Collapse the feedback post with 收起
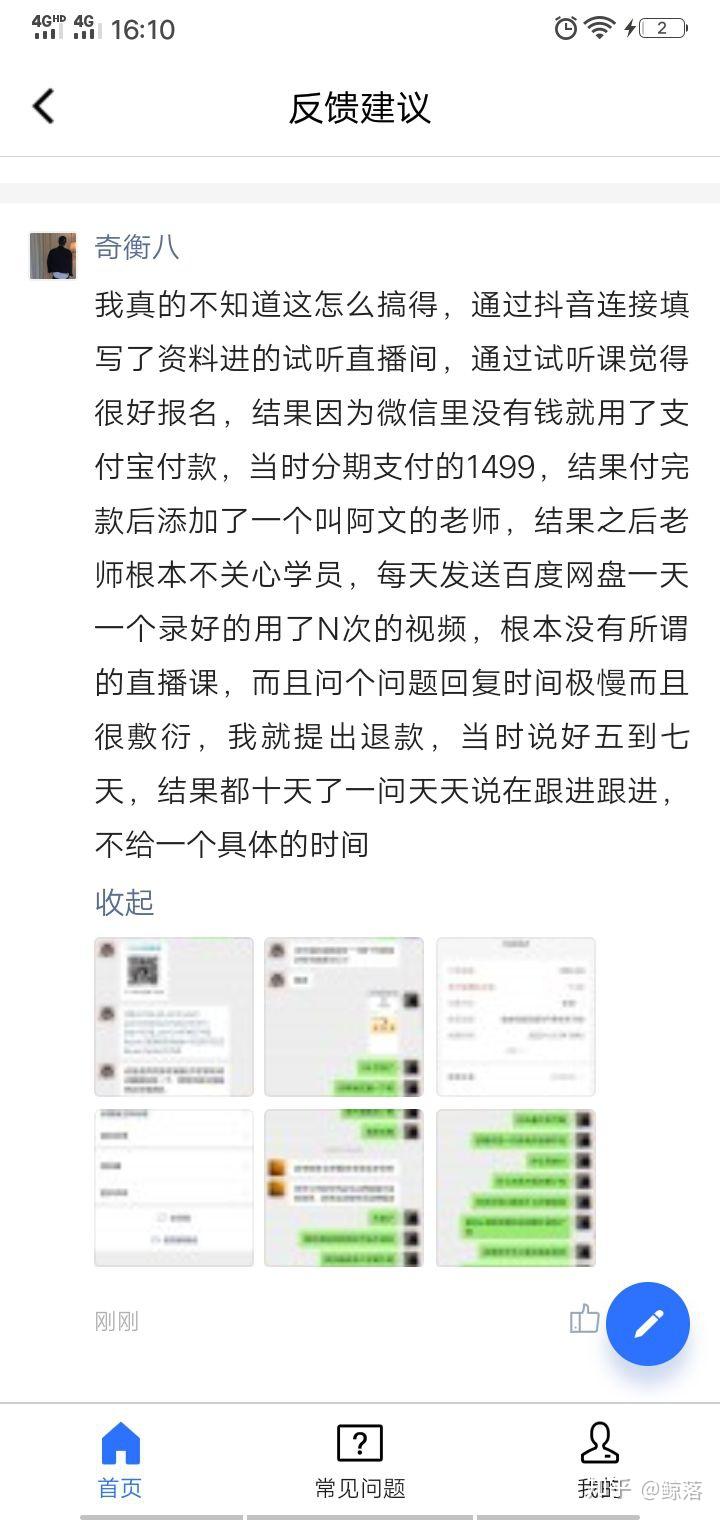The image size is (720, 1520). [x=124, y=902]
